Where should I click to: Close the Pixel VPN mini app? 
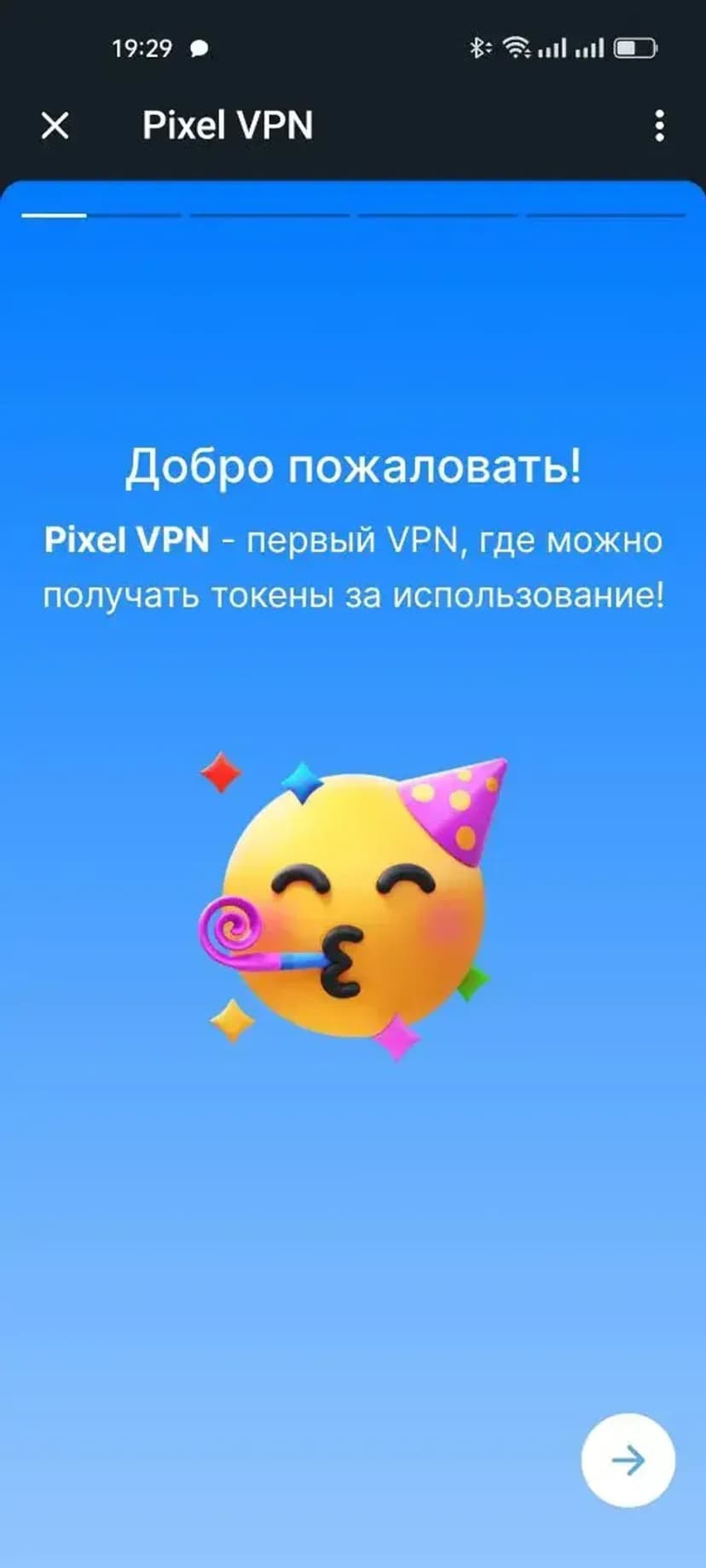(55, 126)
